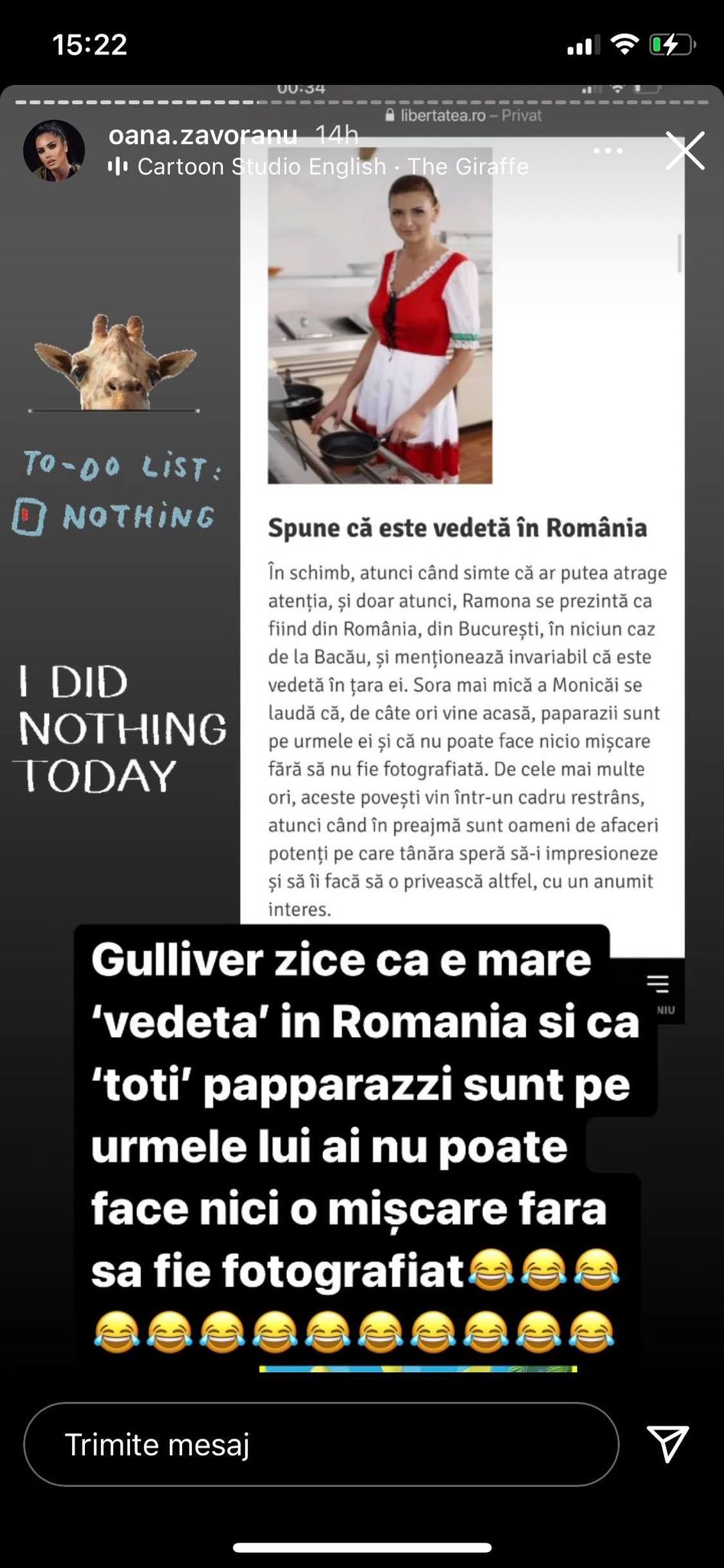Screen dimensions: 724x1568
Task: Open oana.zavoranu's profile picture
Action: [54, 150]
